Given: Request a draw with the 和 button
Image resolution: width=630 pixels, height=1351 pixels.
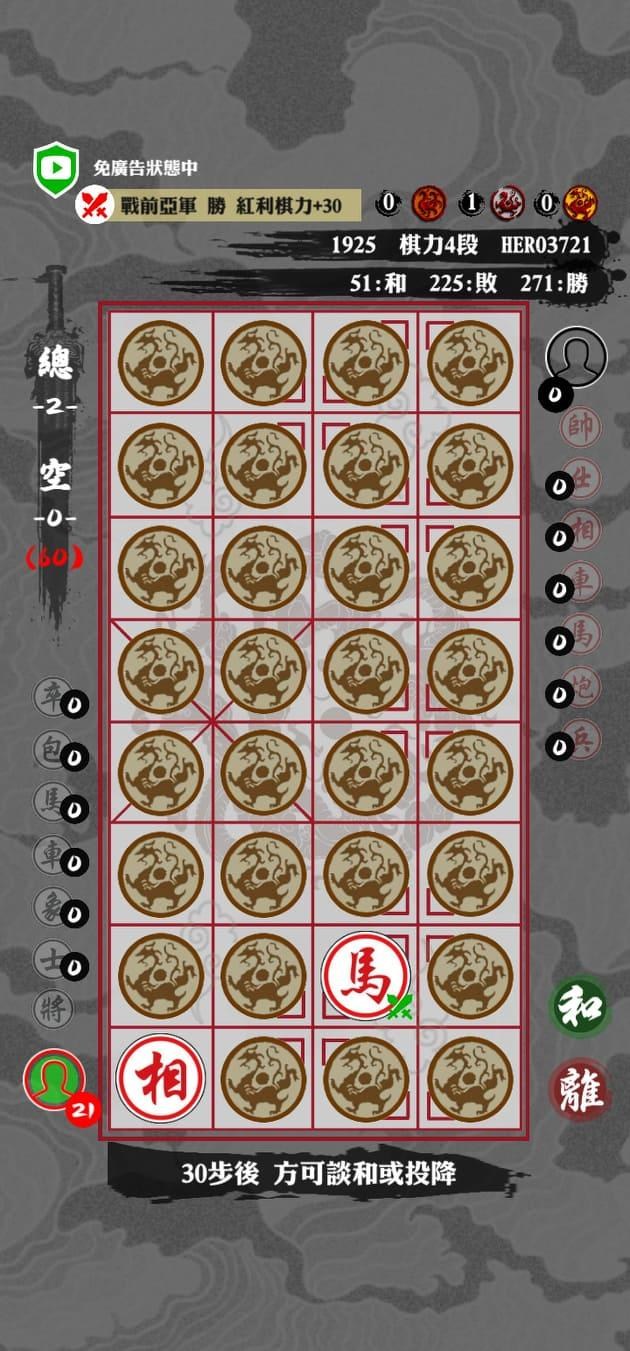Looking at the screenshot, I should point(580,1007).
